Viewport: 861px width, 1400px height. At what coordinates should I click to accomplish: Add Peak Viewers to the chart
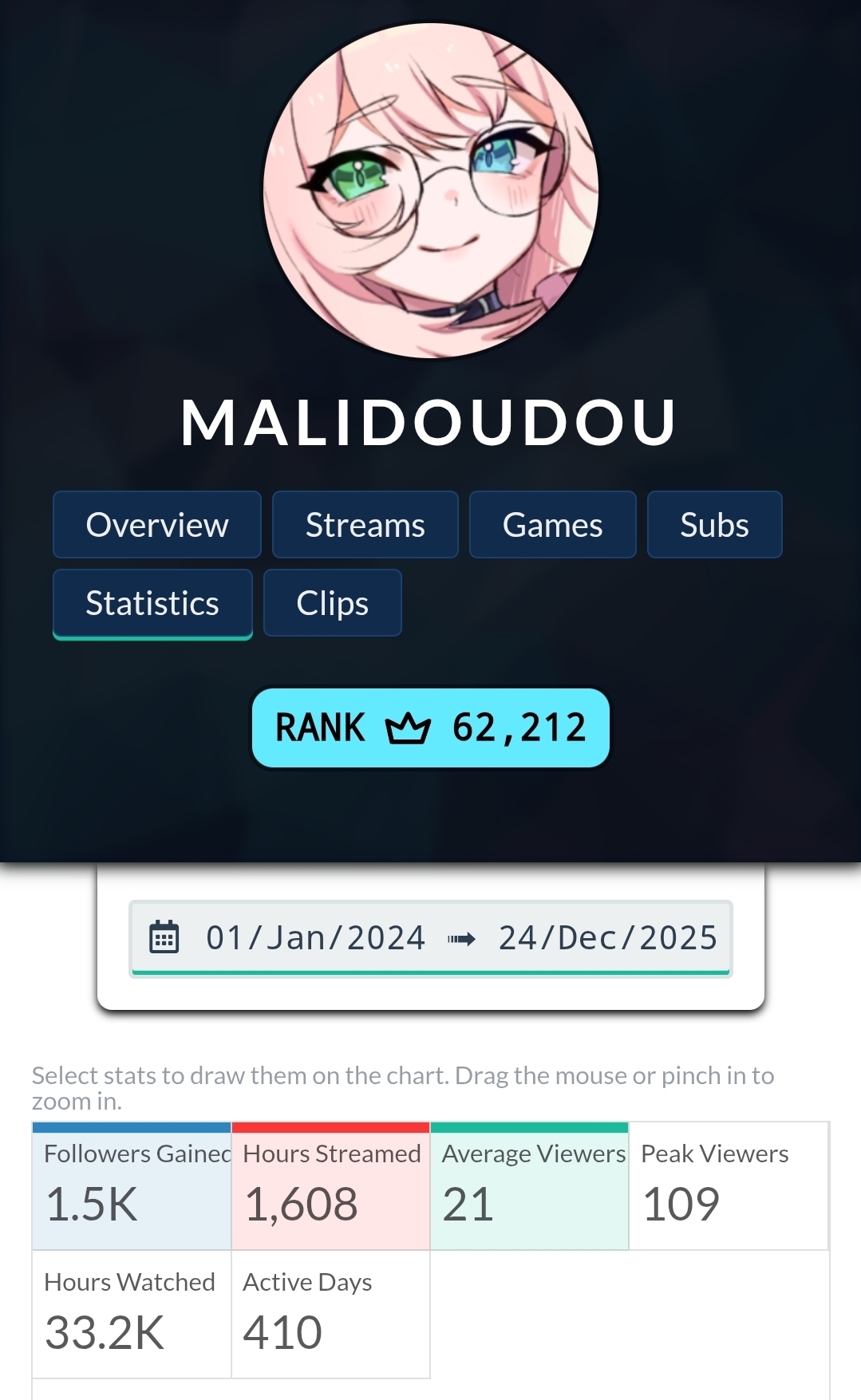click(x=729, y=1186)
